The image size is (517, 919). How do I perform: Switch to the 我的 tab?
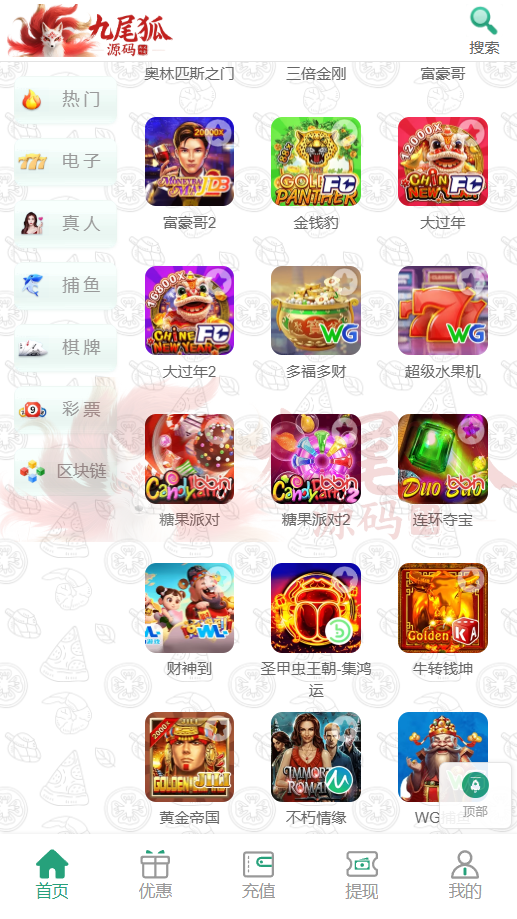pyautogui.click(x=465, y=874)
